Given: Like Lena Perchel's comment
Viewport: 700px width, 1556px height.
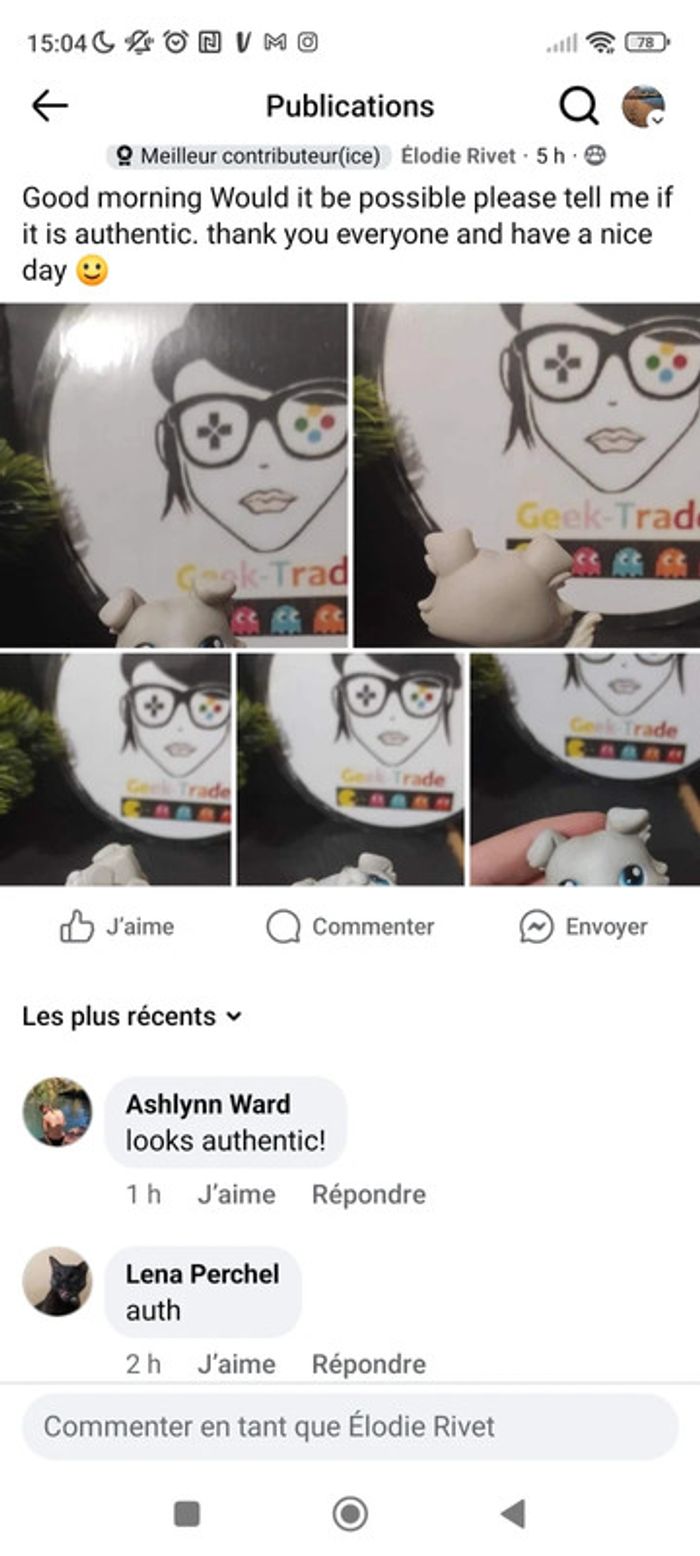Looking at the screenshot, I should click(x=236, y=1364).
